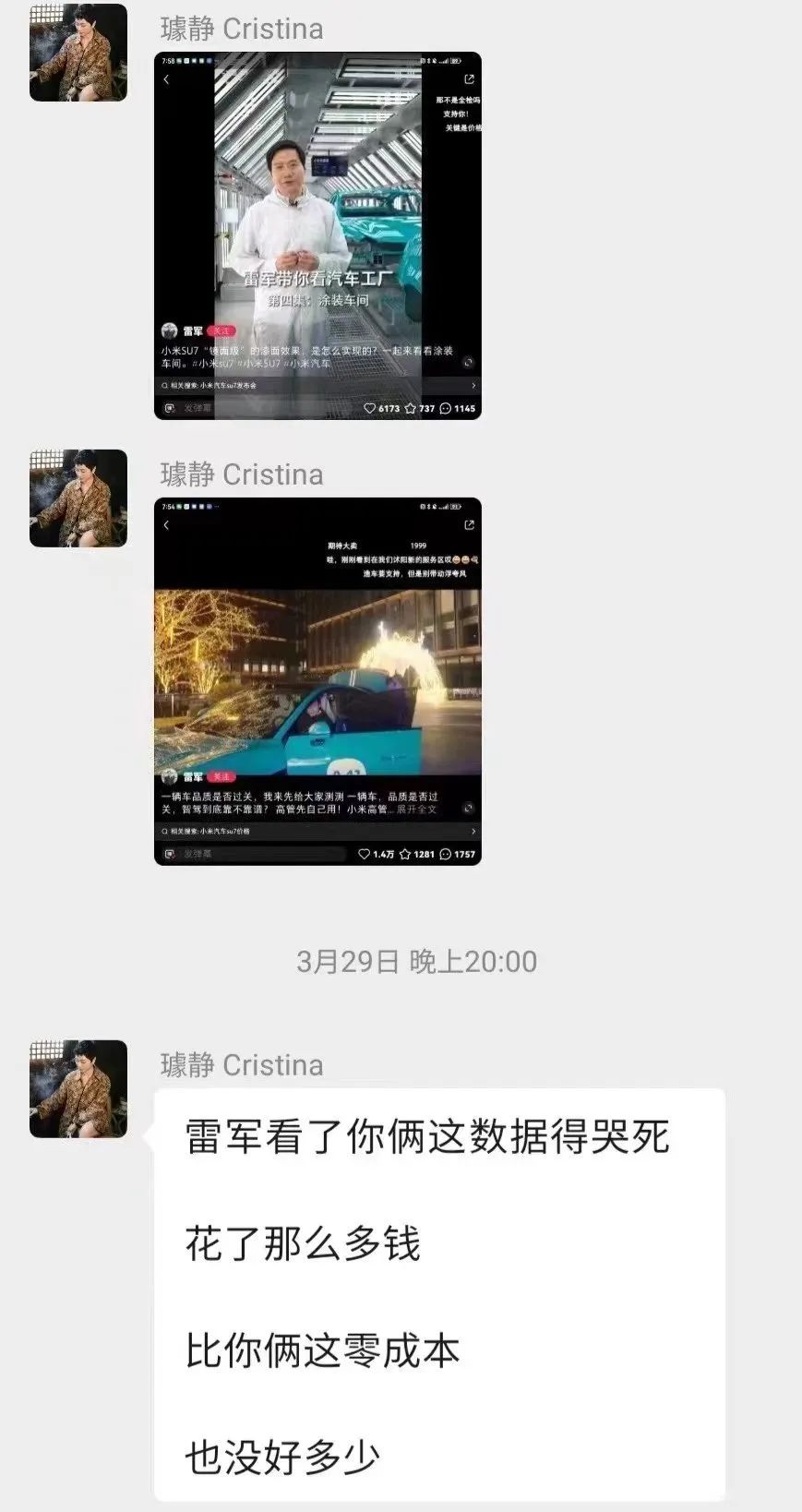Open the shared image of Lei Jun's factory video
Screen dimensions: 802x1512
click(317, 235)
